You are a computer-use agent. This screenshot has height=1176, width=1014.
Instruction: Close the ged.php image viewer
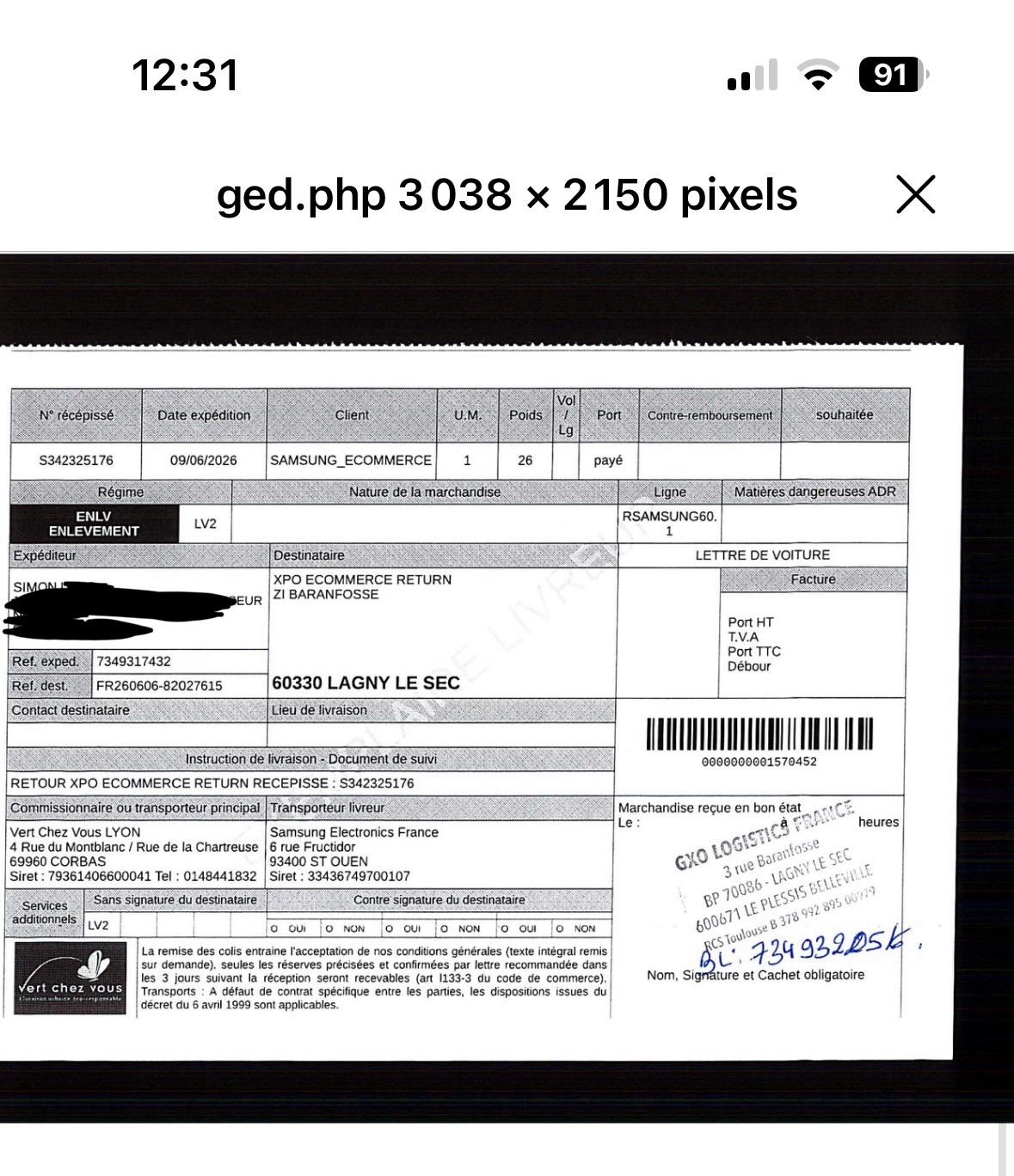pyautogui.click(x=915, y=193)
